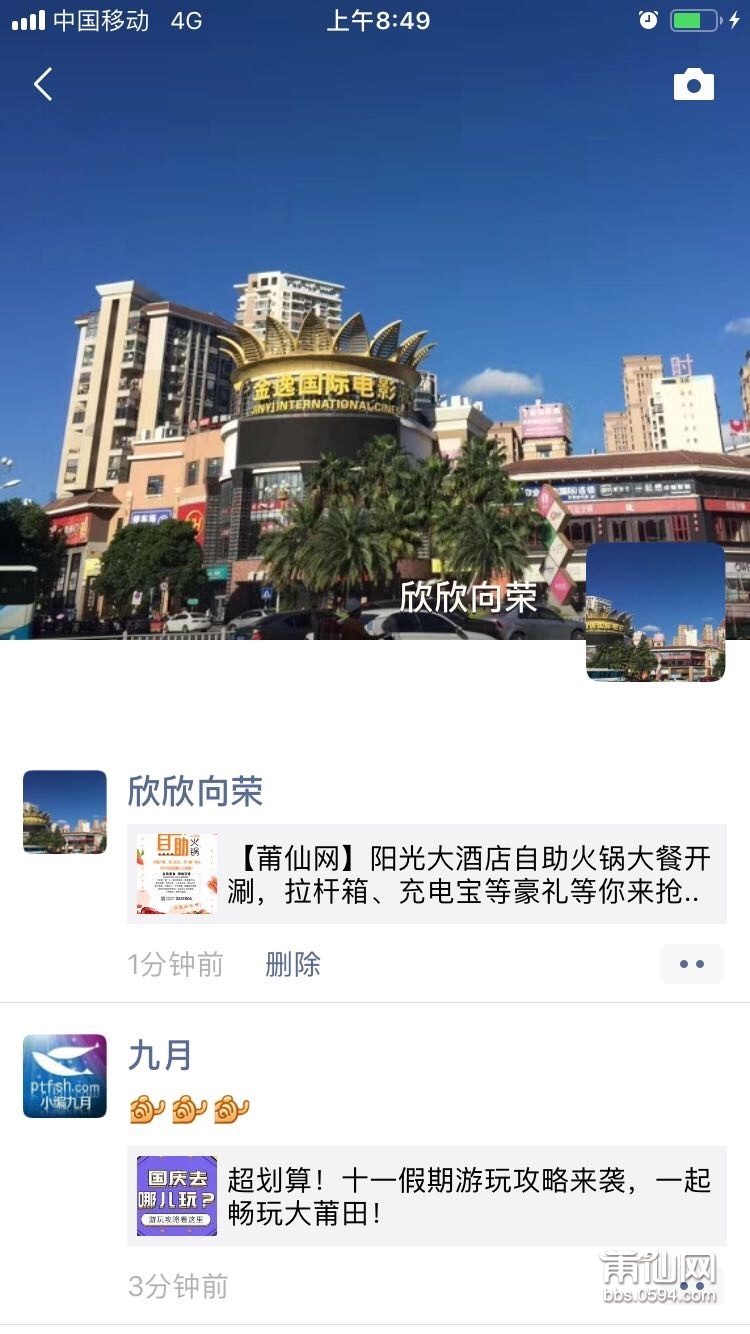Image resolution: width=750 pixels, height=1334 pixels.
Task: Open 欣欣向荣's profile name link
Action: click(195, 791)
